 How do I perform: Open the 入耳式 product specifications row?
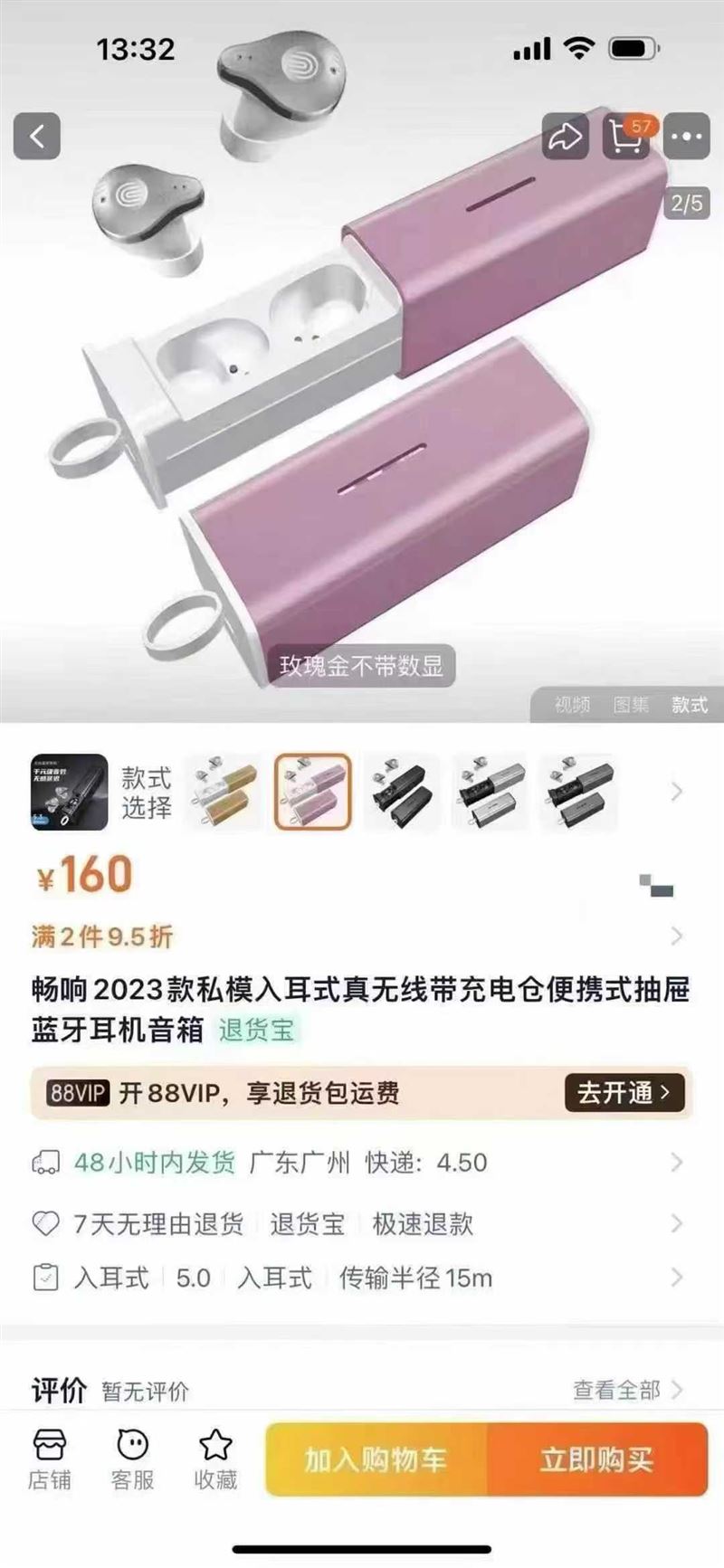point(362,1278)
